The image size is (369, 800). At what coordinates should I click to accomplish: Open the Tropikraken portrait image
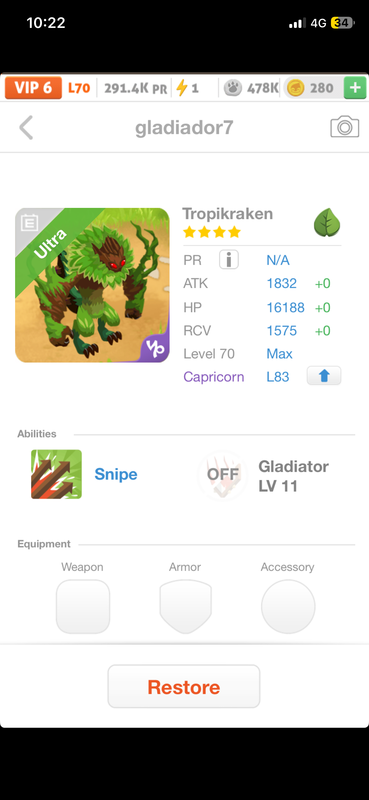[92, 285]
